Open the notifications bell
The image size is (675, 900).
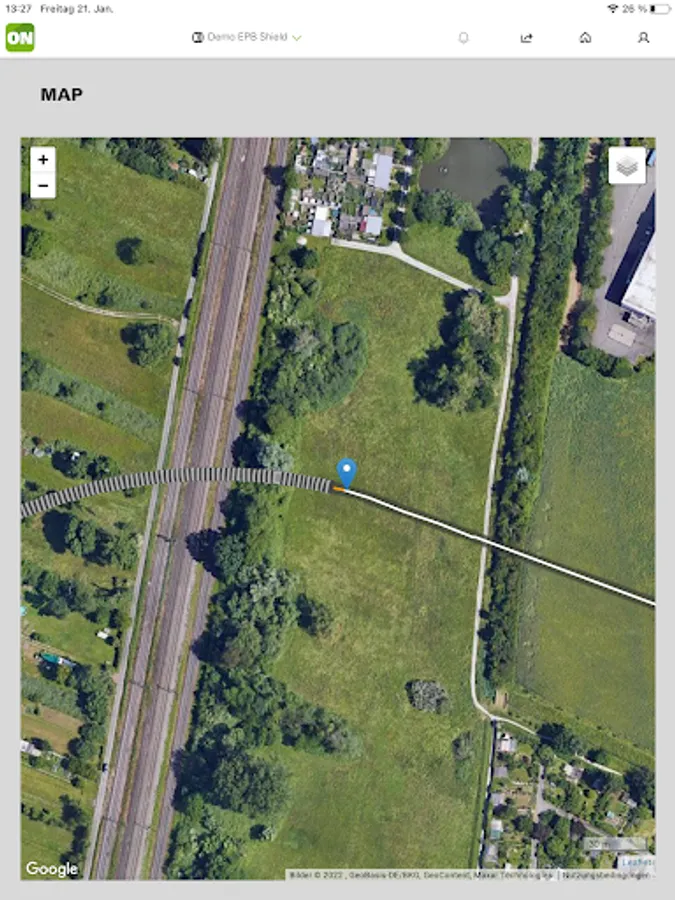click(463, 38)
